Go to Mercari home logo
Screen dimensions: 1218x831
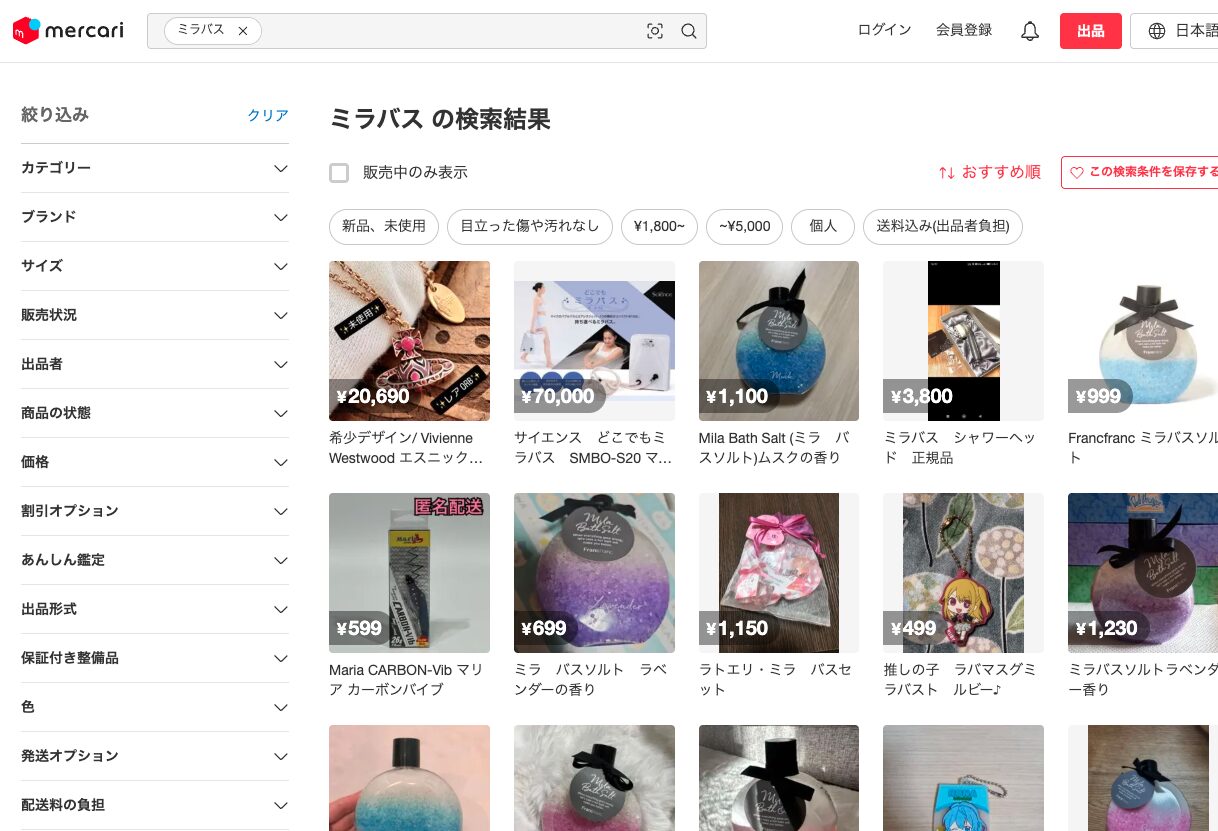click(68, 31)
